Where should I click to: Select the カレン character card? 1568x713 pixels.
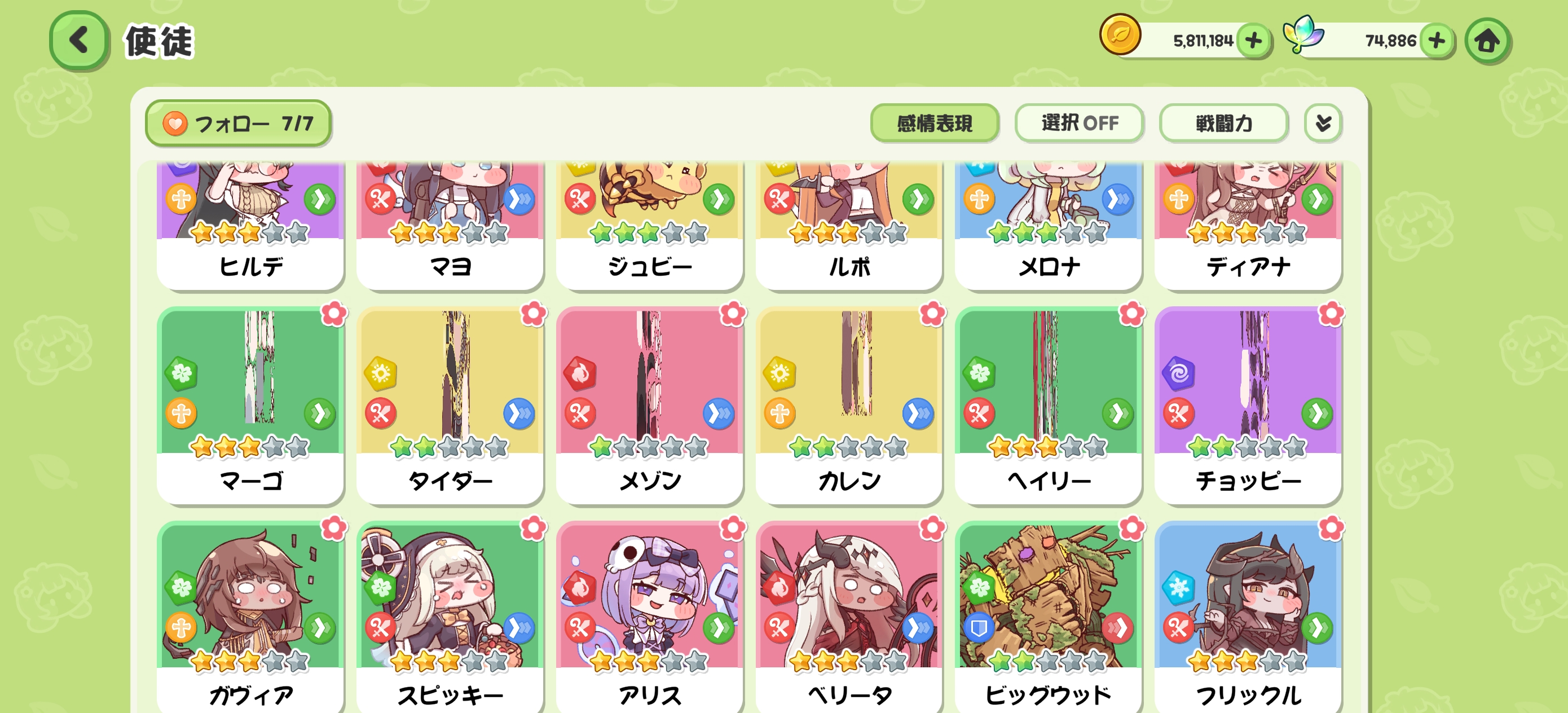849,405
